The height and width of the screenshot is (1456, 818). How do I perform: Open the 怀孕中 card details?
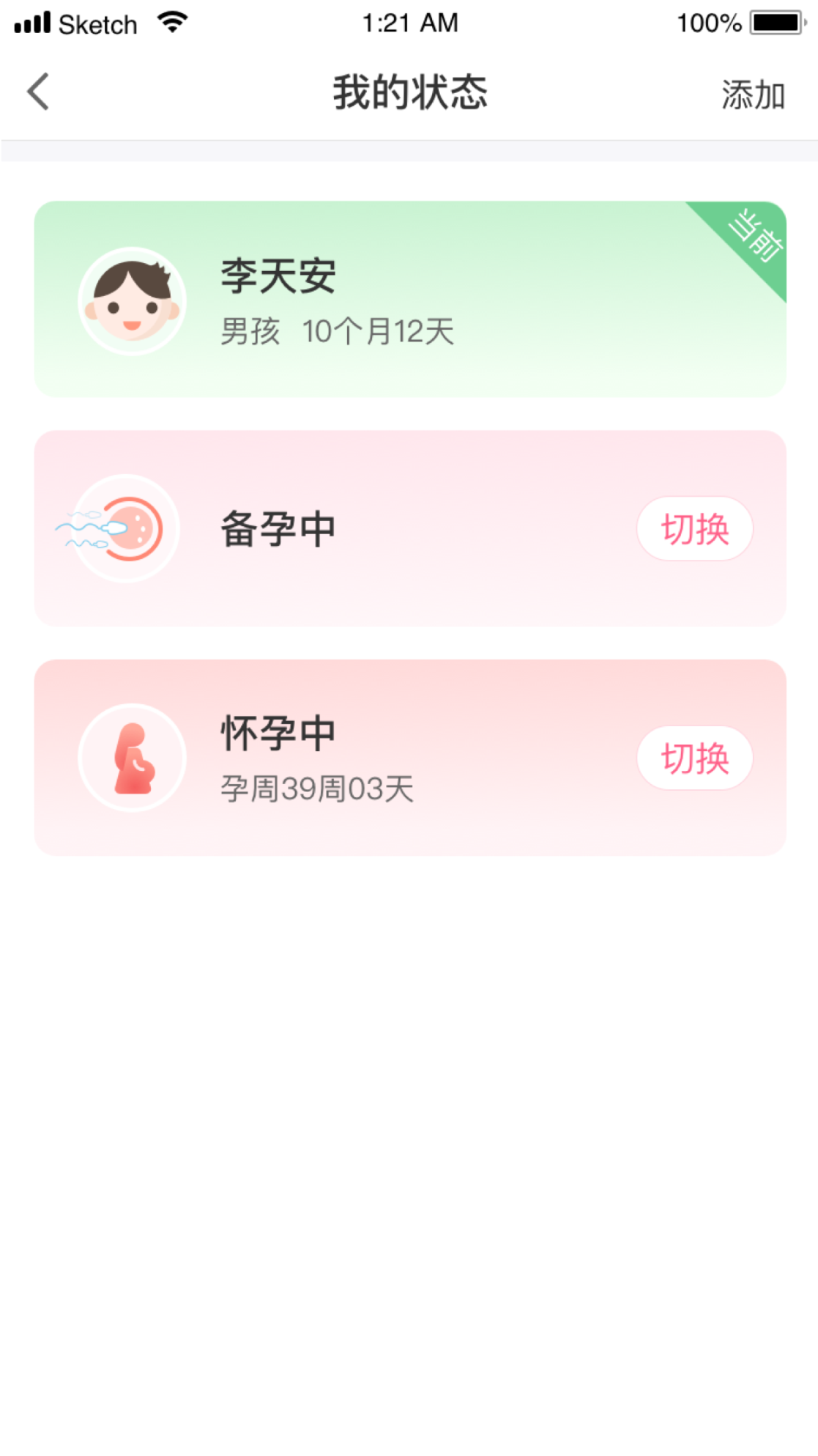(366, 758)
